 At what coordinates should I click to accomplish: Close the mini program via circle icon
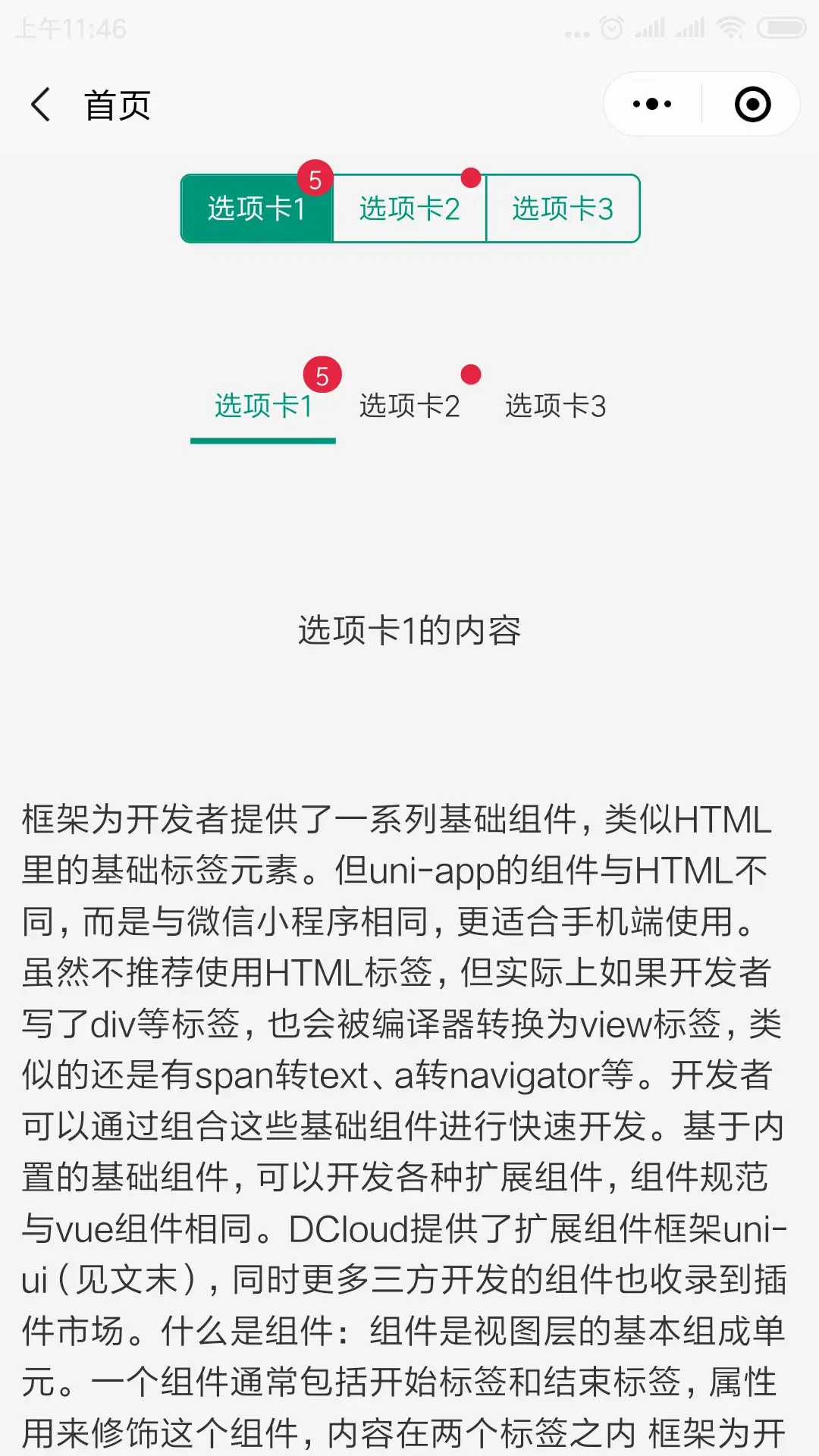pyautogui.click(x=752, y=105)
